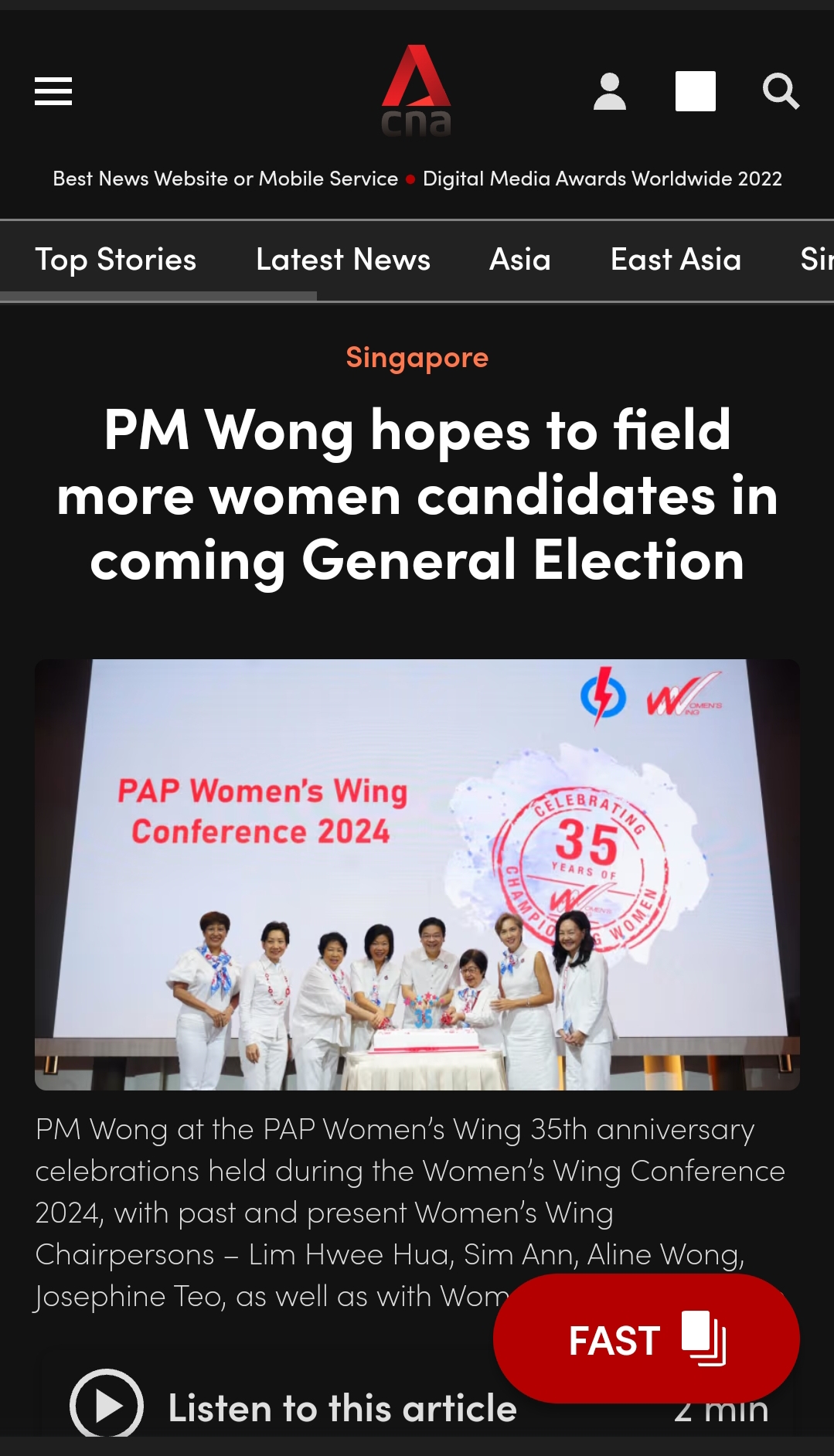Select the East Asia tab
The image size is (834, 1456).
pos(676,260)
